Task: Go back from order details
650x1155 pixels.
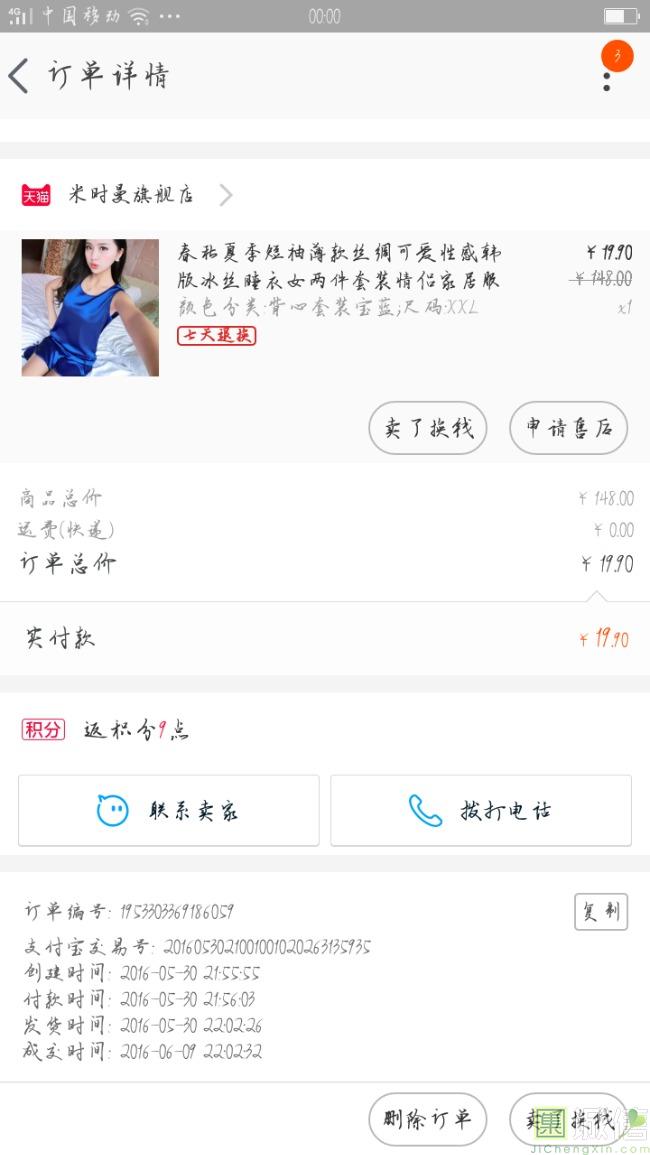Action: coord(19,76)
